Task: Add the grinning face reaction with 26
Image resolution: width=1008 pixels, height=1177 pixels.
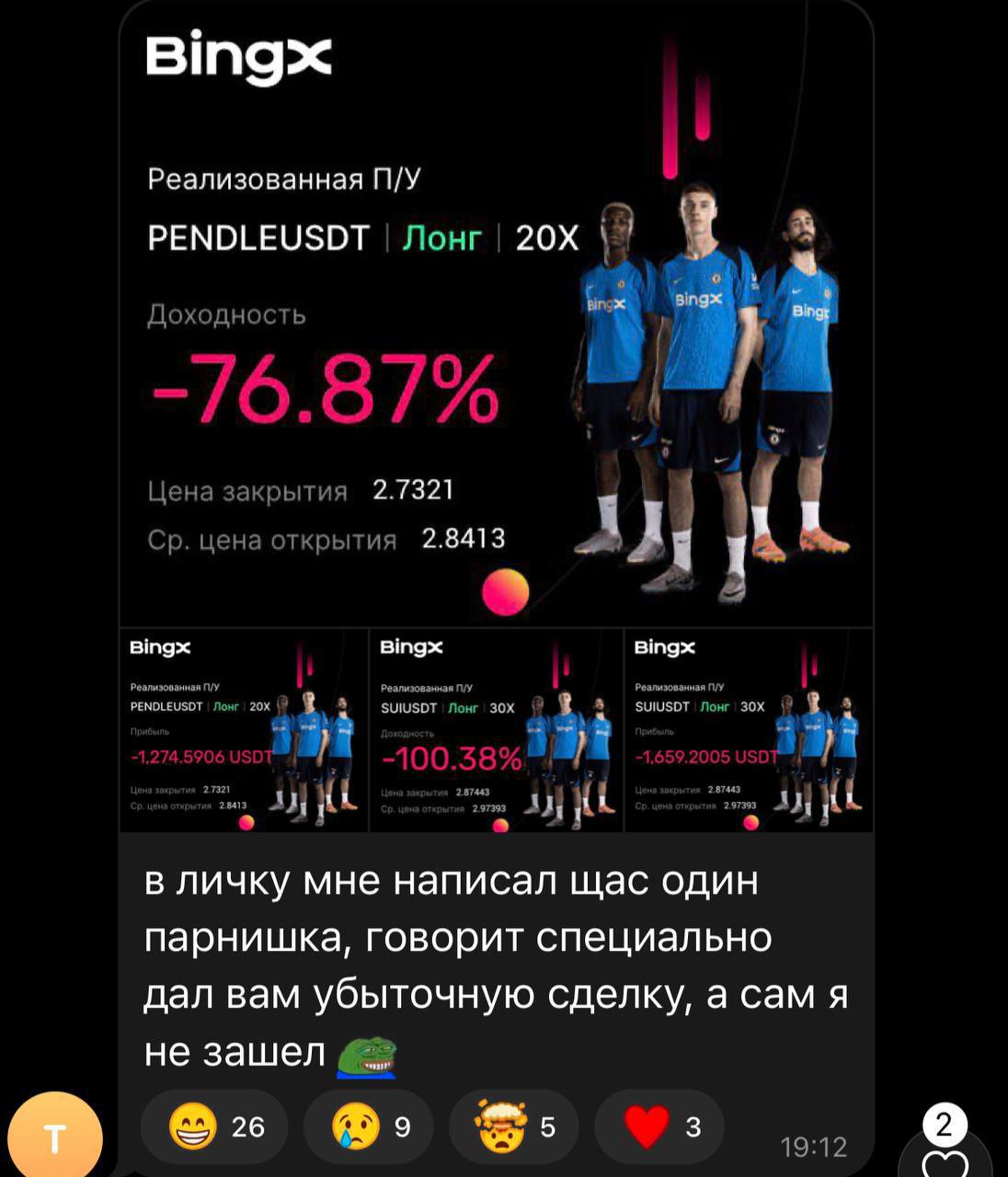Action: 215,1126
